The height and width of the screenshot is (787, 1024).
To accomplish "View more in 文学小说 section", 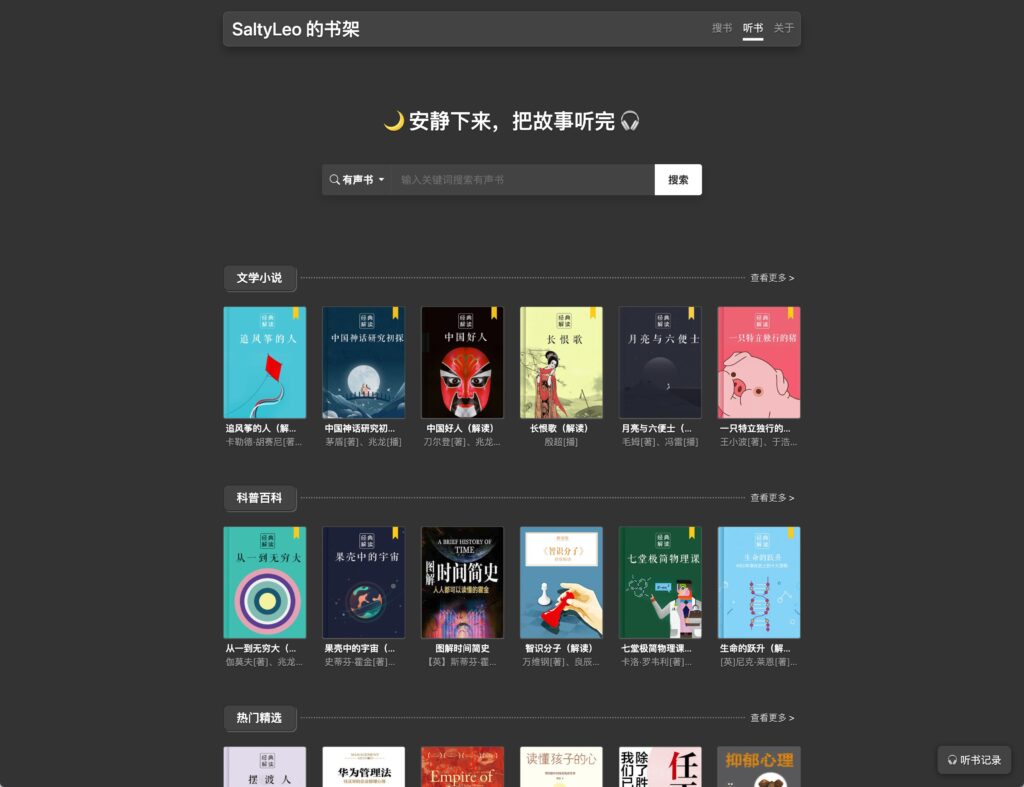I will 772,278.
